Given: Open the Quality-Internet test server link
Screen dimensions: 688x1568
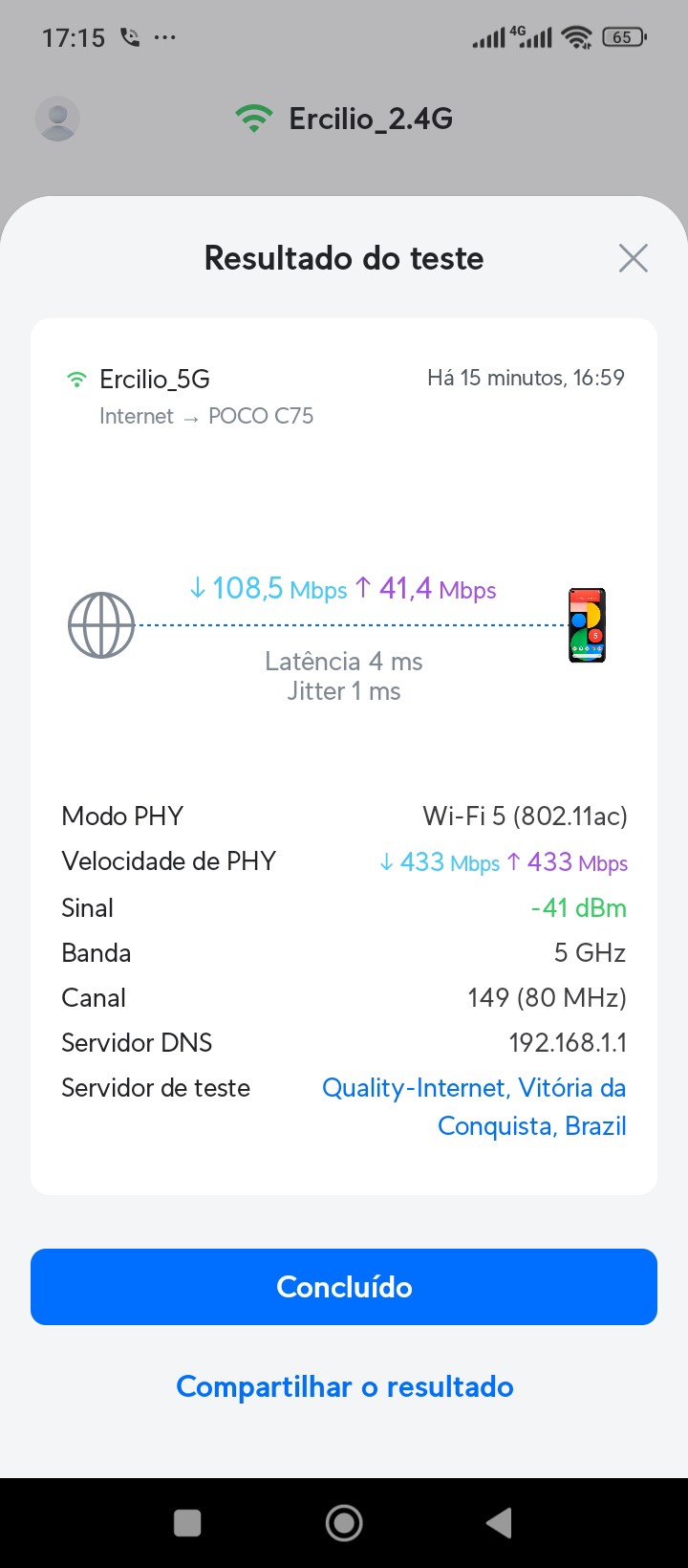Looking at the screenshot, I should click(475, 1106).
